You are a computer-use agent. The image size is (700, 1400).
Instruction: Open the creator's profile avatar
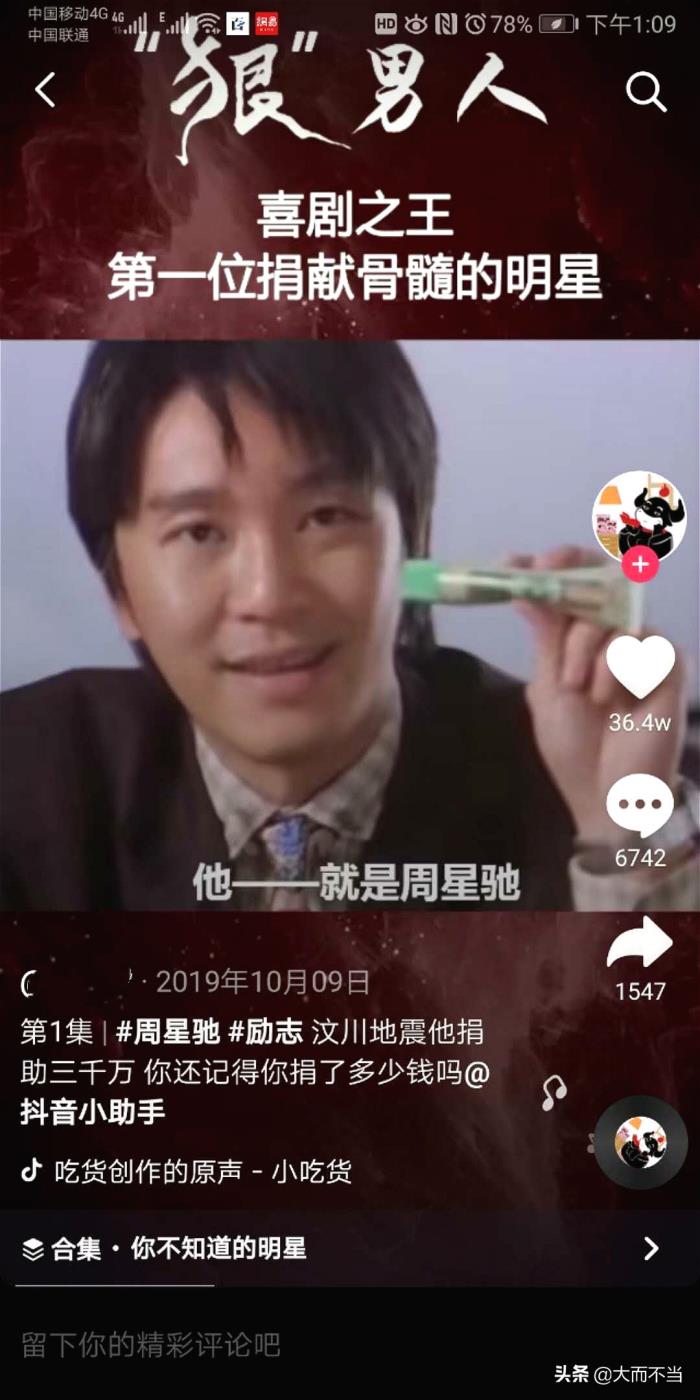[x=639, y=517]
